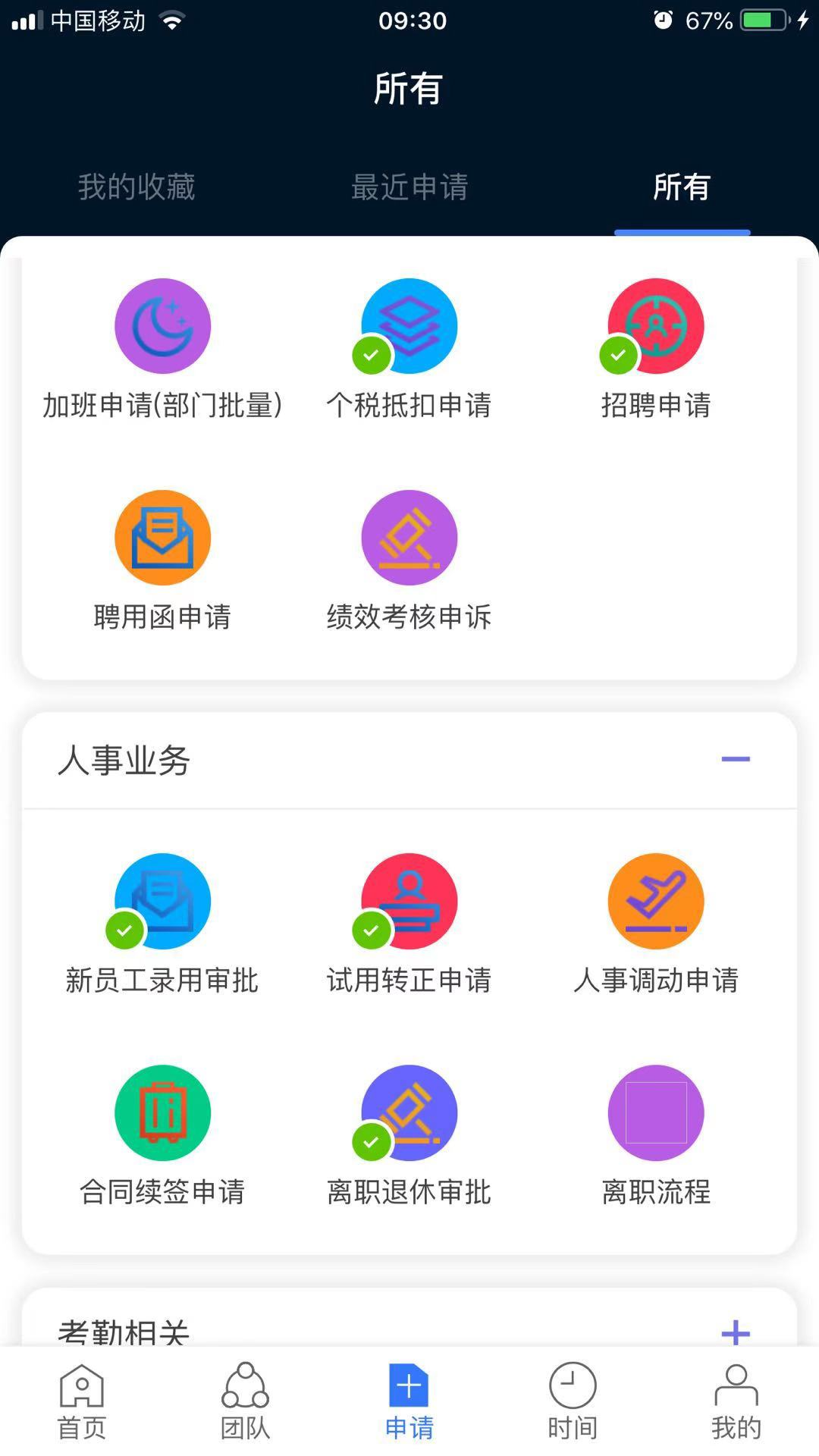Switch to the 最近申请 tab
The width and height of the screenshot is (819, 1456).
click(x=409, y=187)
